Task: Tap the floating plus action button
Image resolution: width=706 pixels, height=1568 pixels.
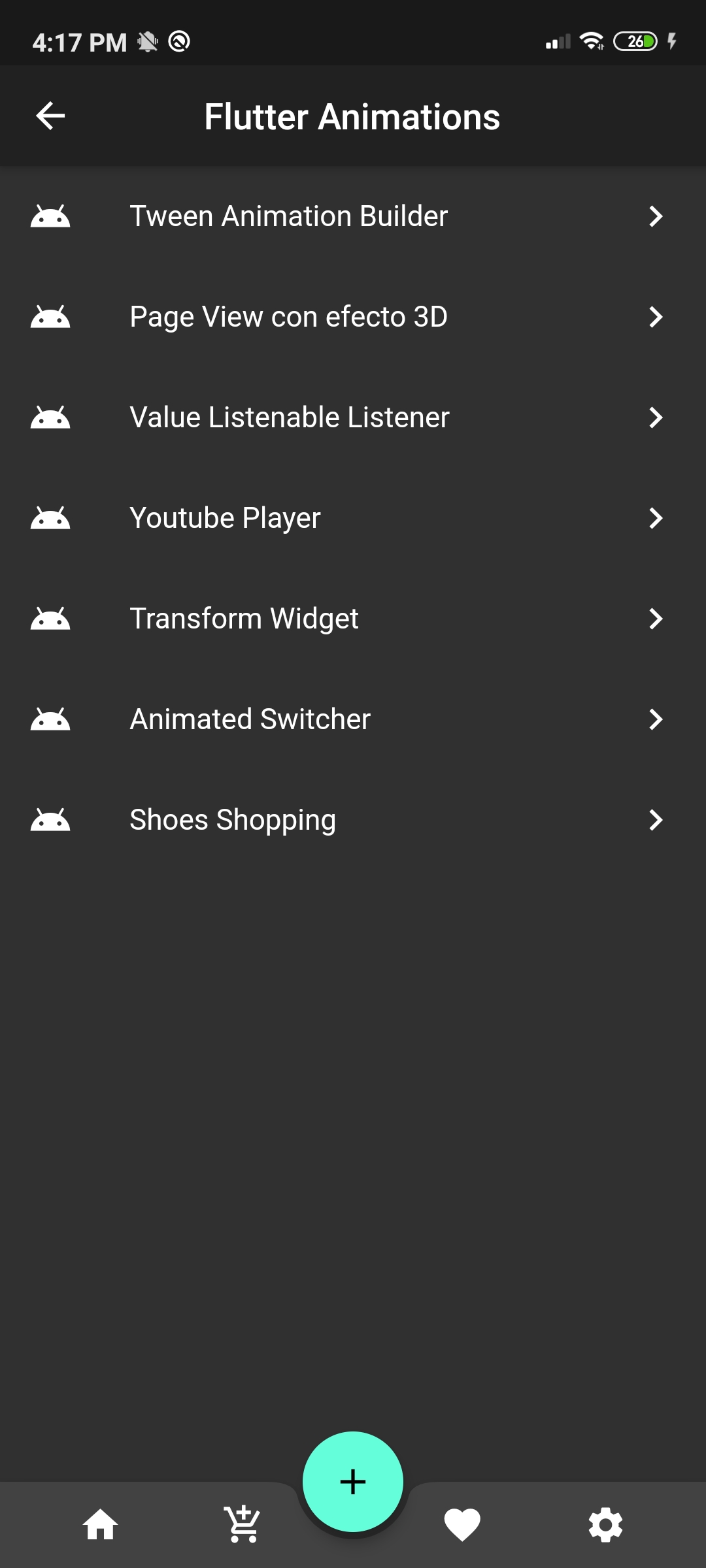Action: pyautogui.click(x=352, y=1481)
